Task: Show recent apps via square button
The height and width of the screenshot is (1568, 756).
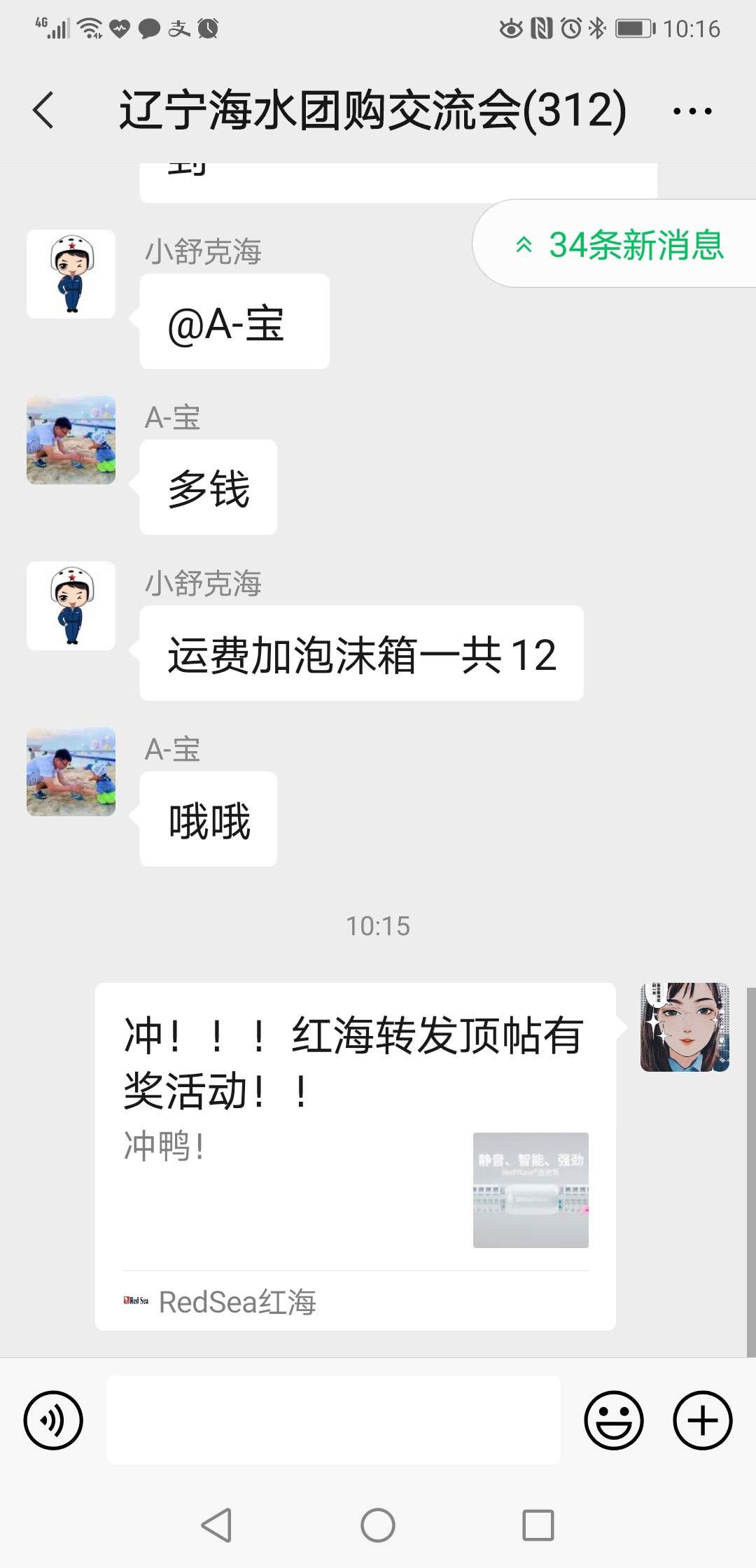Action: coord(538,1525)
